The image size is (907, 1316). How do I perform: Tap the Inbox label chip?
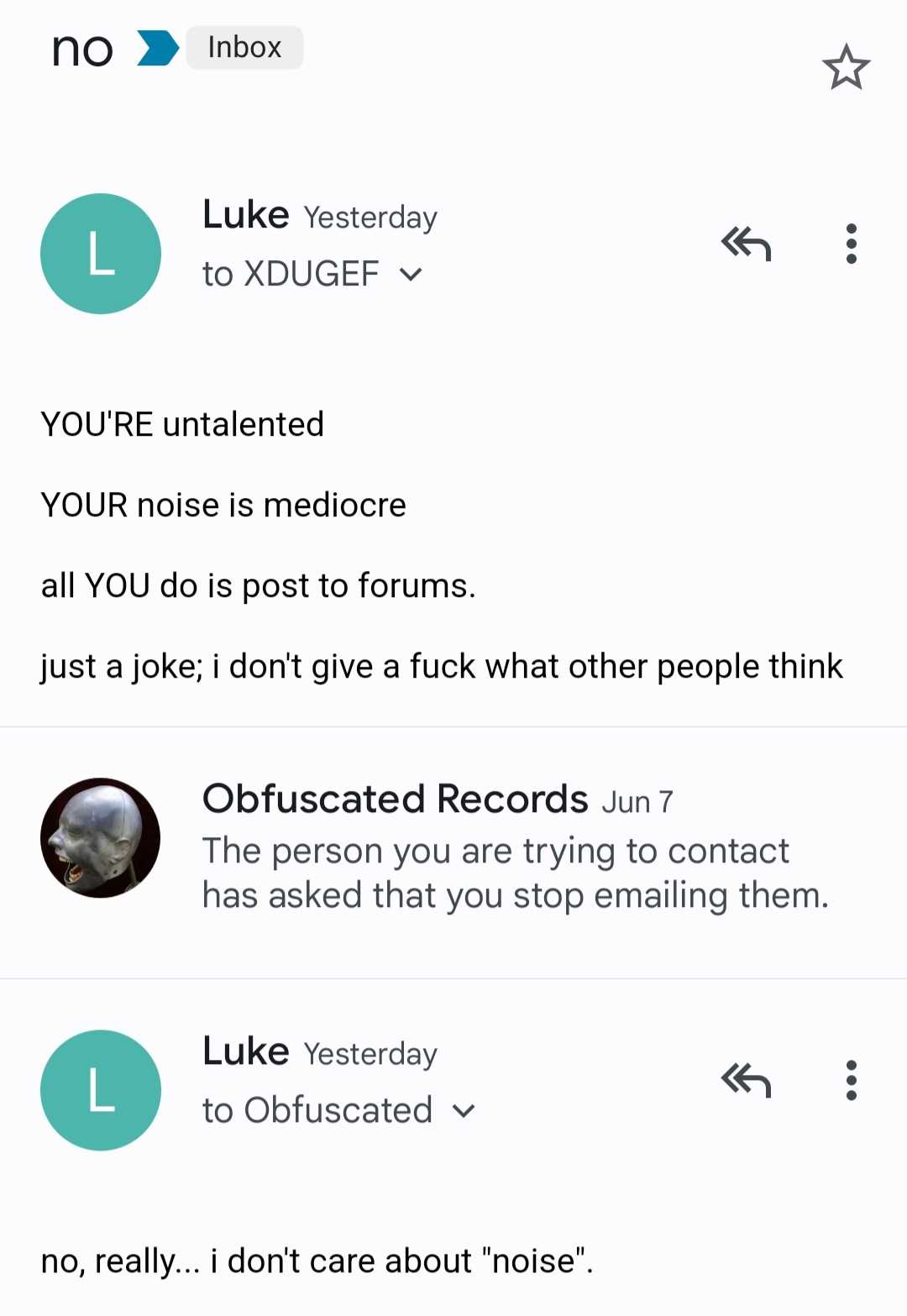point(244,48)
